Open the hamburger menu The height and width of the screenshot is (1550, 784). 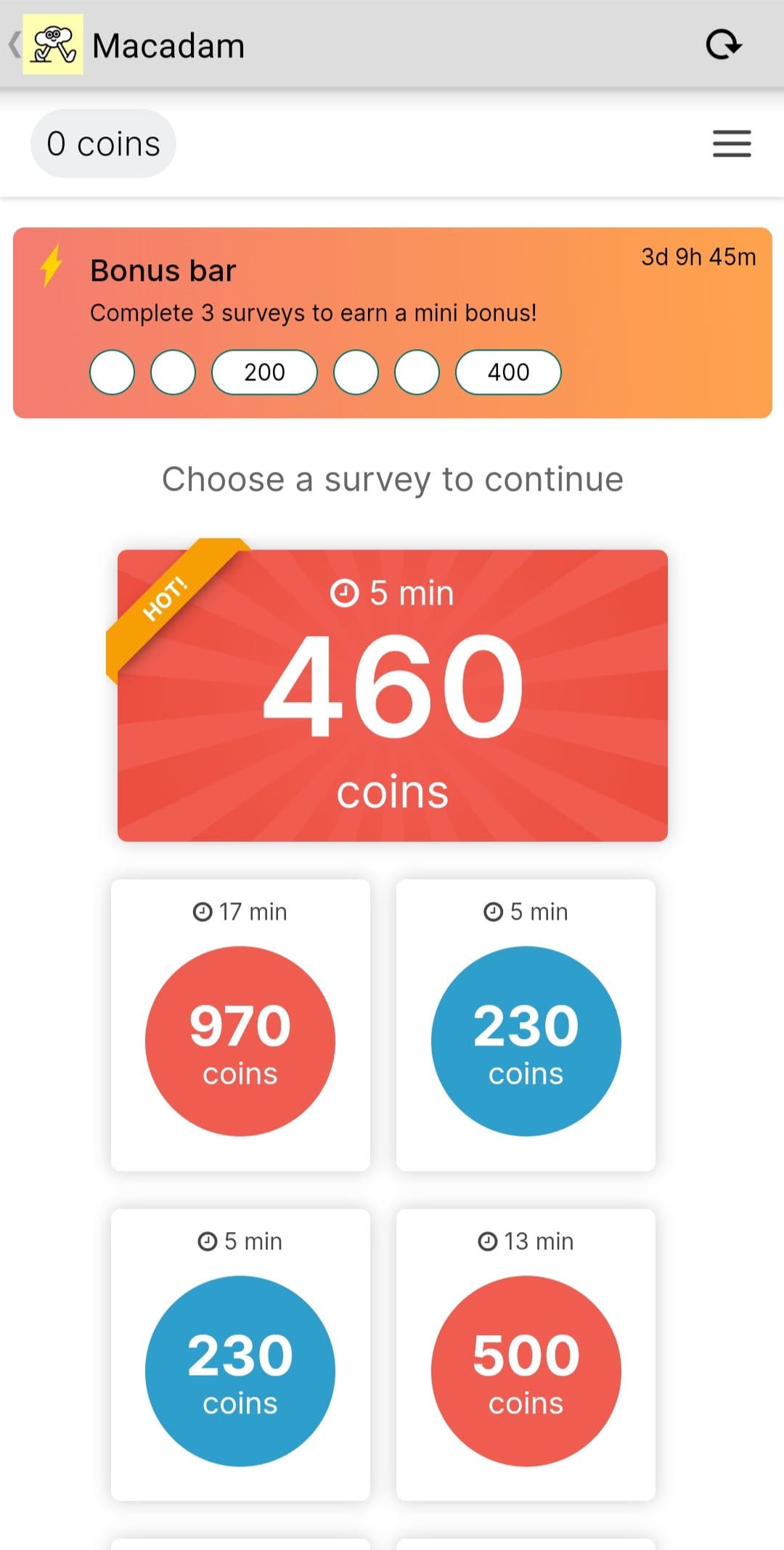[732, 144]
